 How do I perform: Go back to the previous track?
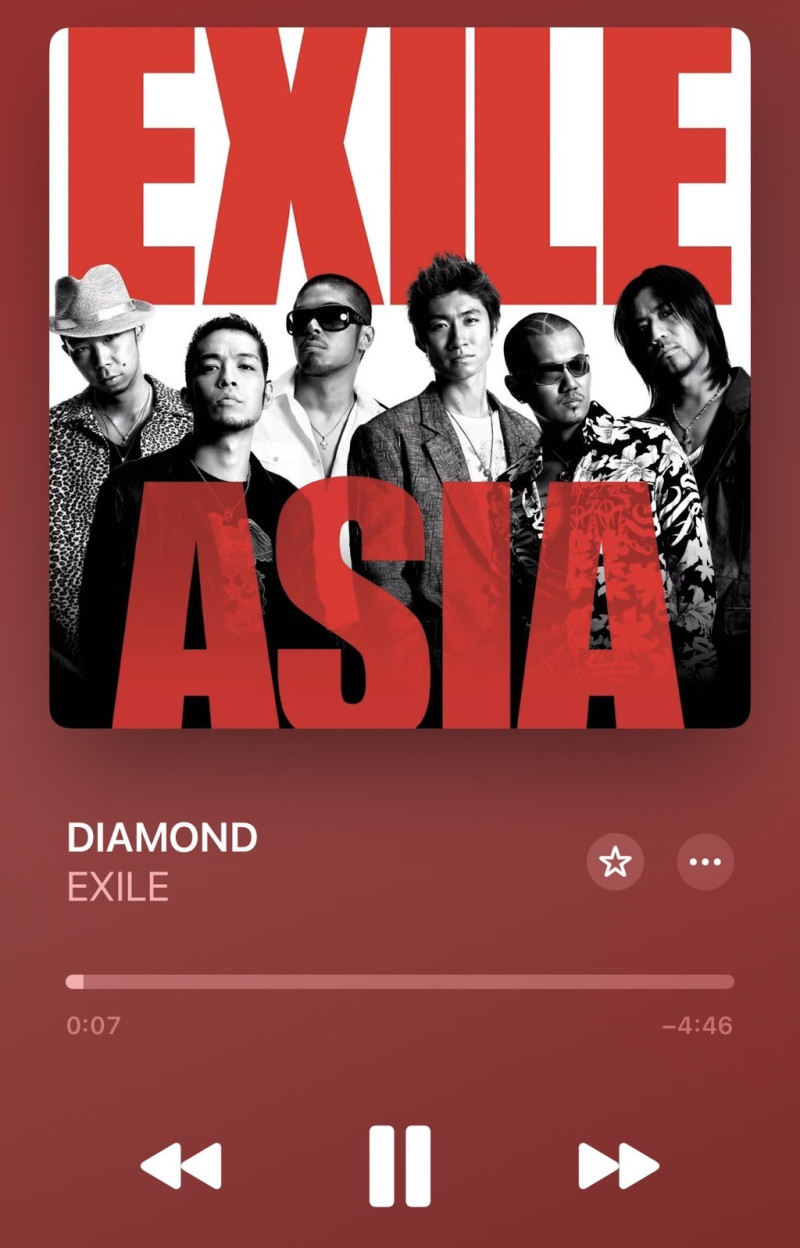click(x=181, y=1166)
